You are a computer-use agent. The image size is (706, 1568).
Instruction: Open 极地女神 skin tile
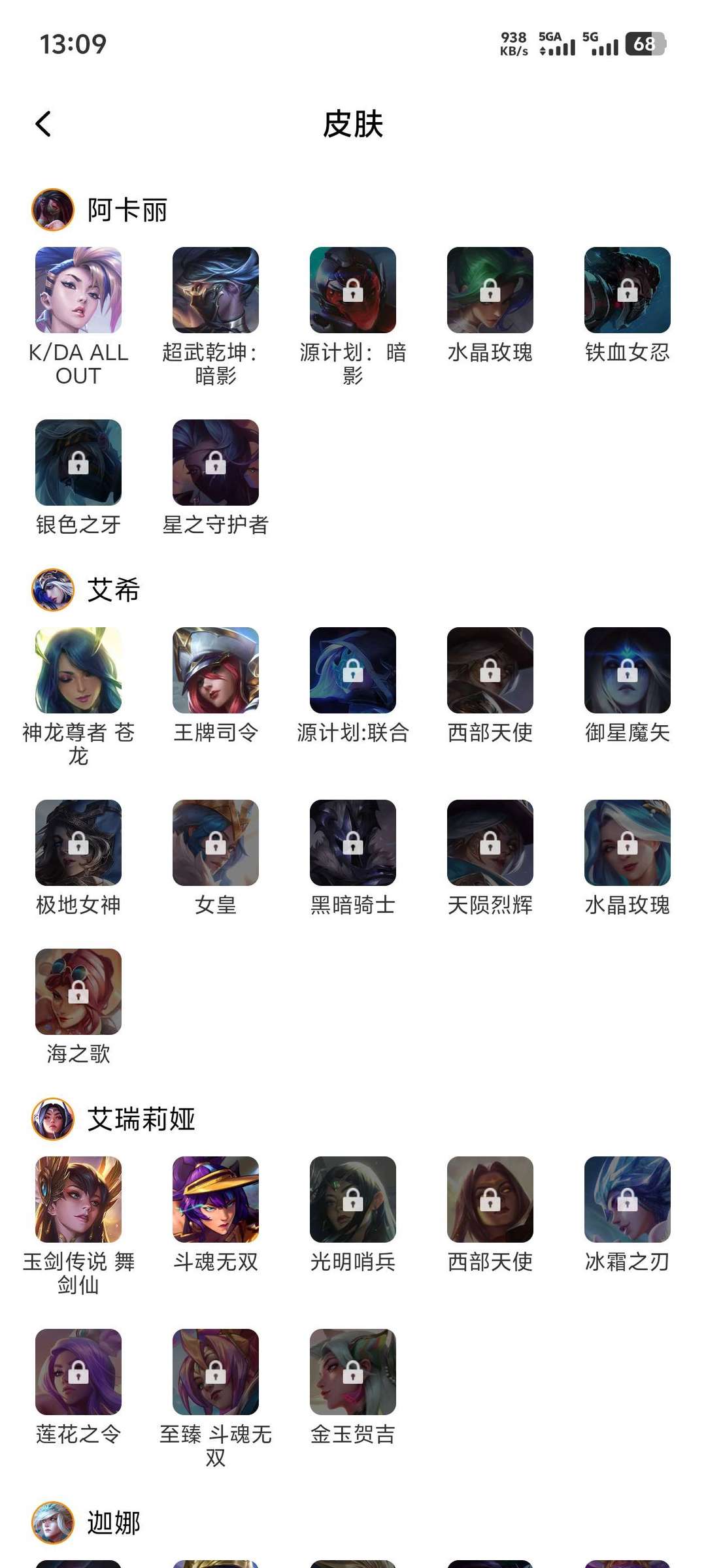coord(78,843)
